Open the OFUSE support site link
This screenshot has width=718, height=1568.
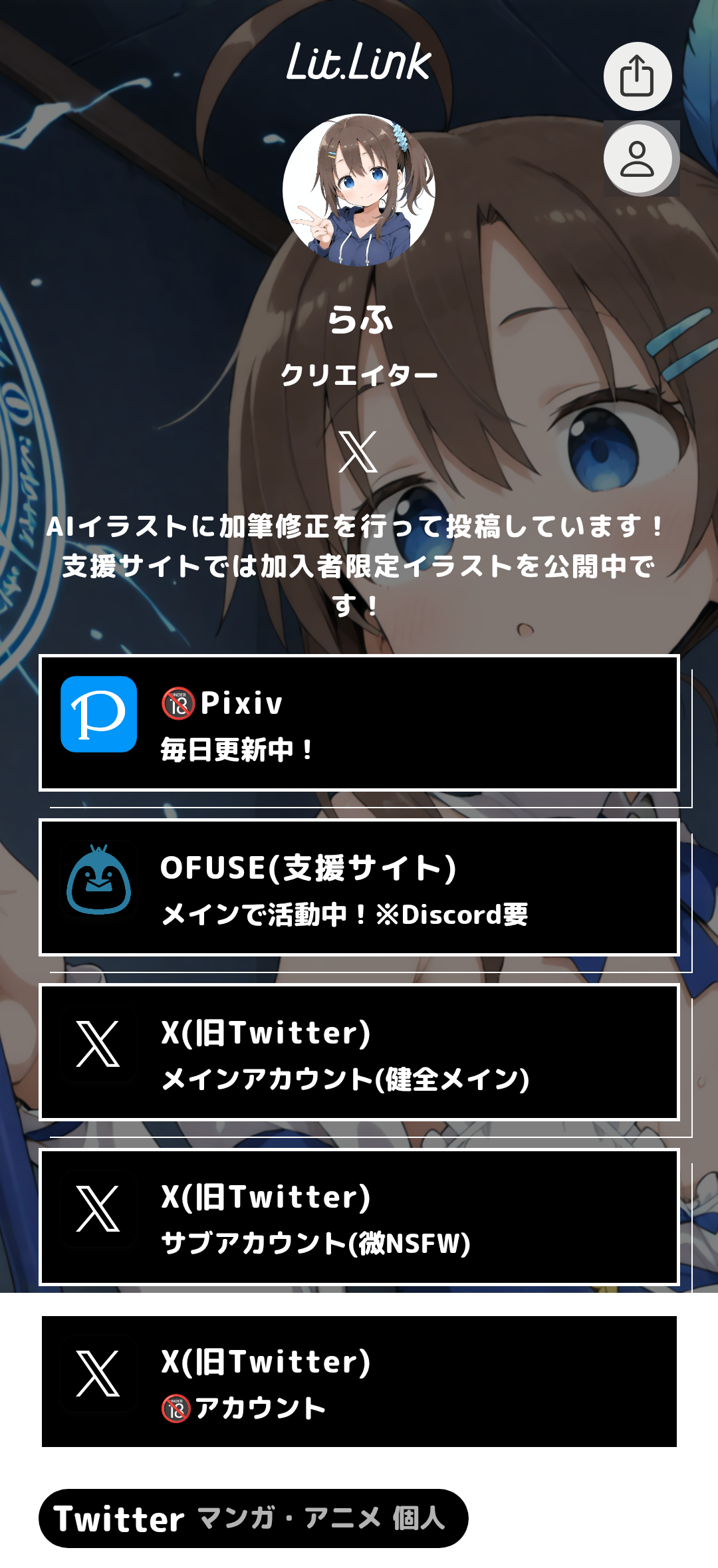tap(359, 888)
